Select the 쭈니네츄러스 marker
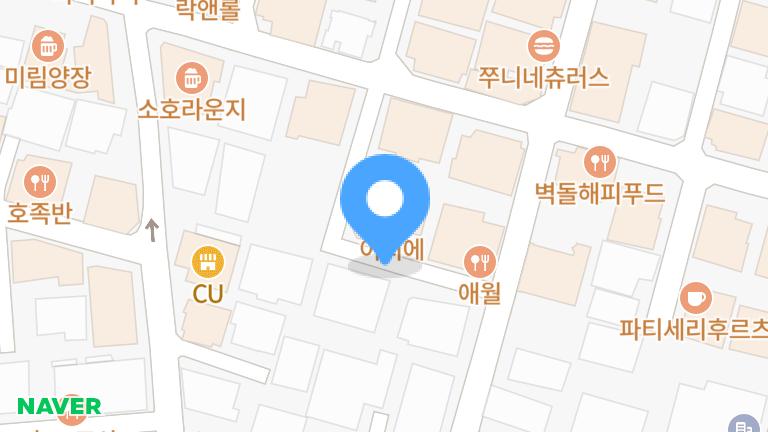The width and height of the screenshot is (768, 432). pos(544,47)
